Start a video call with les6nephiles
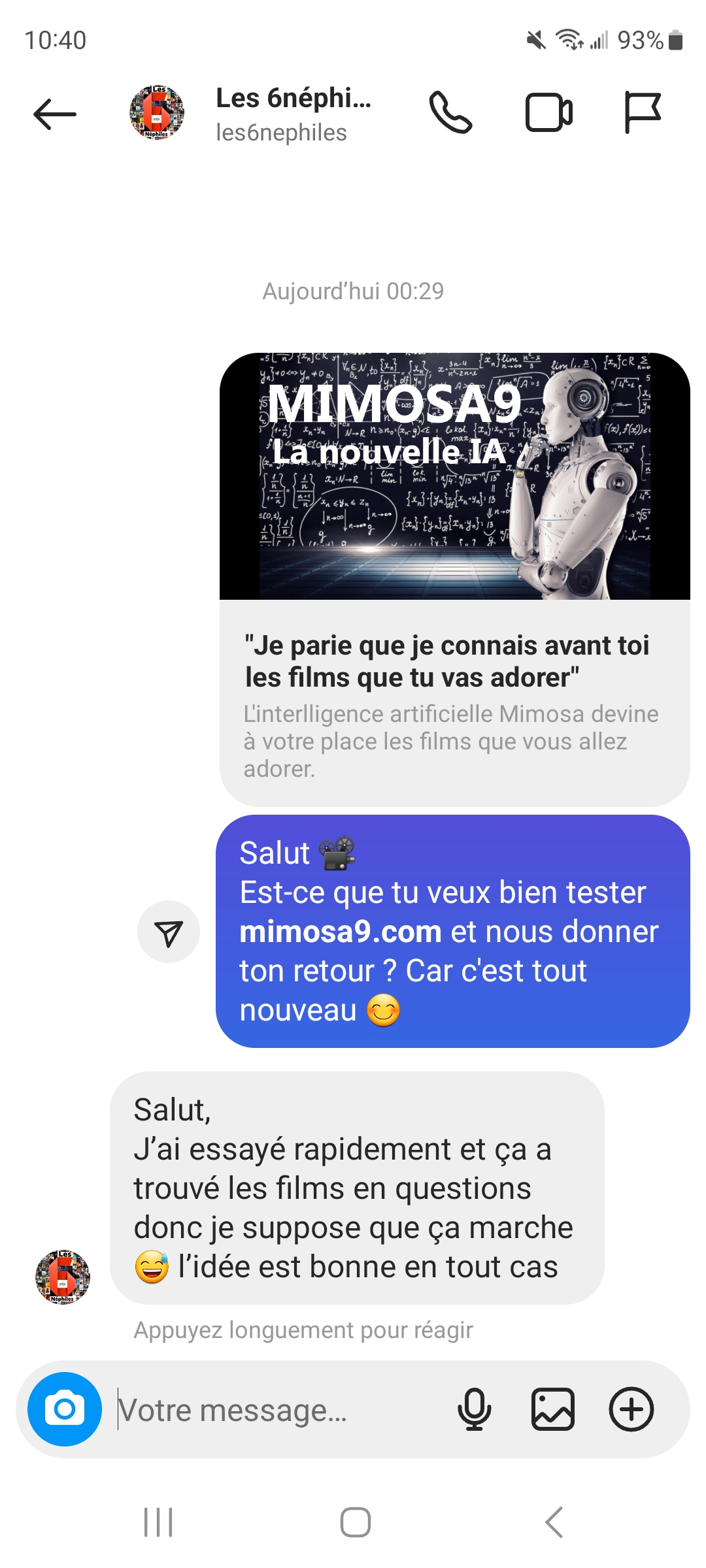 pyautogui.click(x=549, y=113)
